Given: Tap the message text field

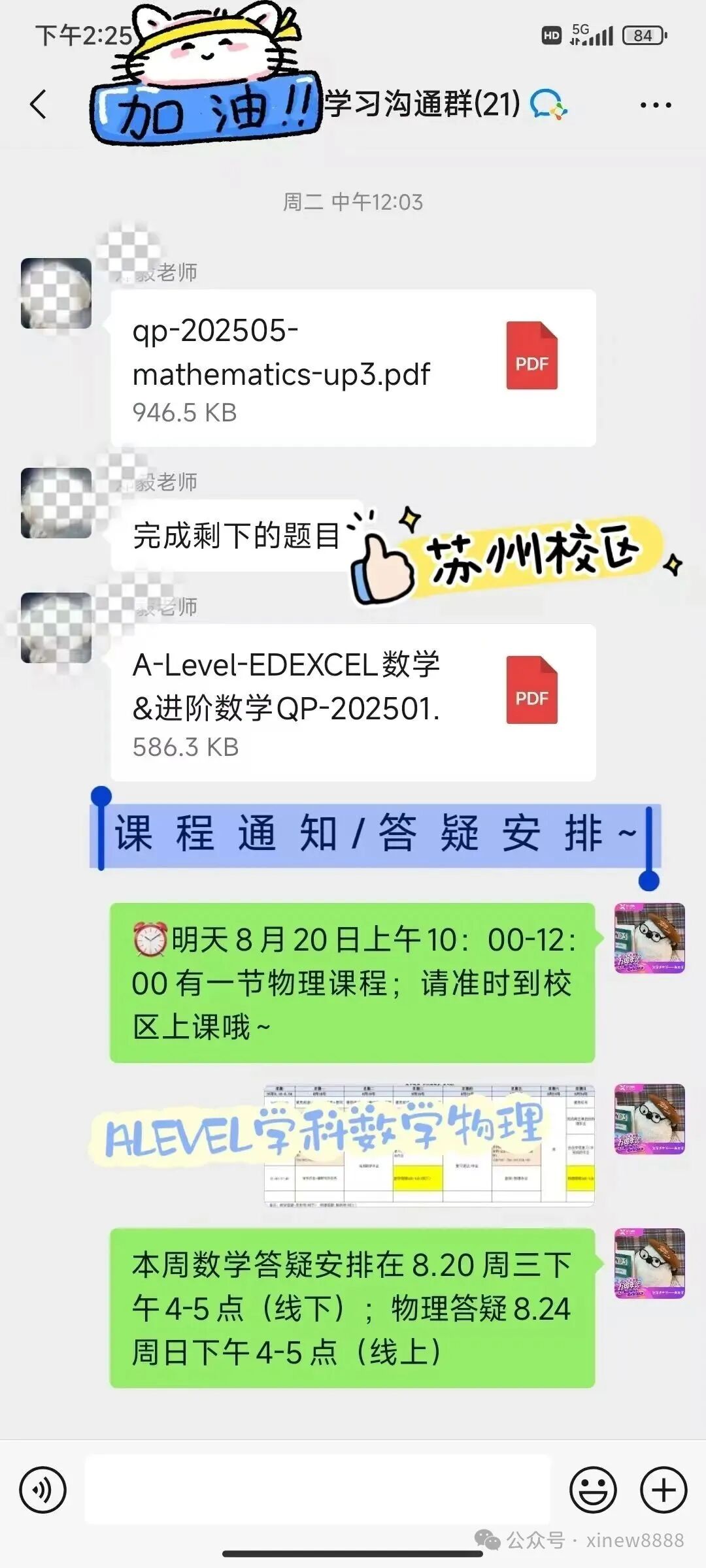Looking at the screenshot, I should pyautogui.click(x=318, y=1490).
